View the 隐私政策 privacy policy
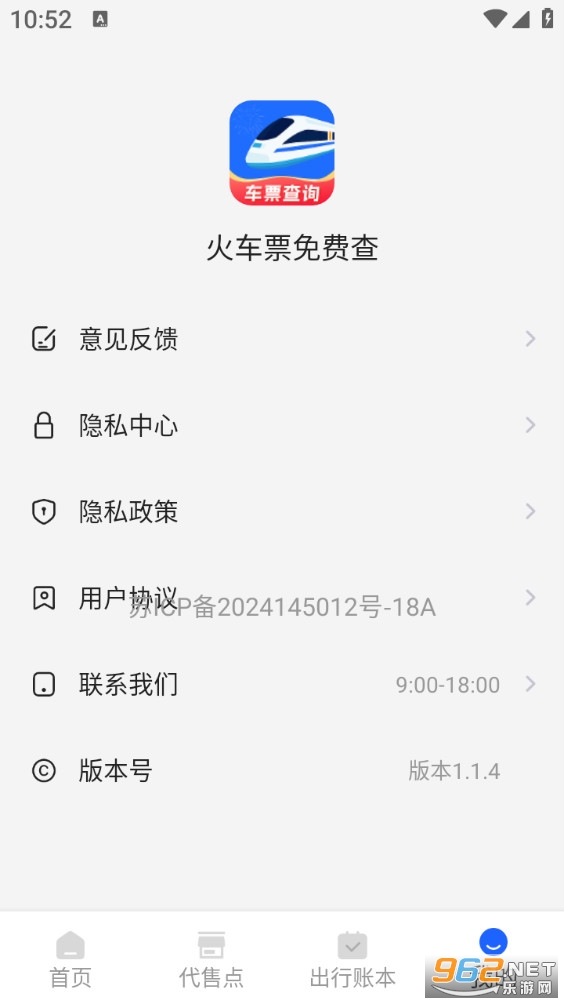 click(282, 512)
